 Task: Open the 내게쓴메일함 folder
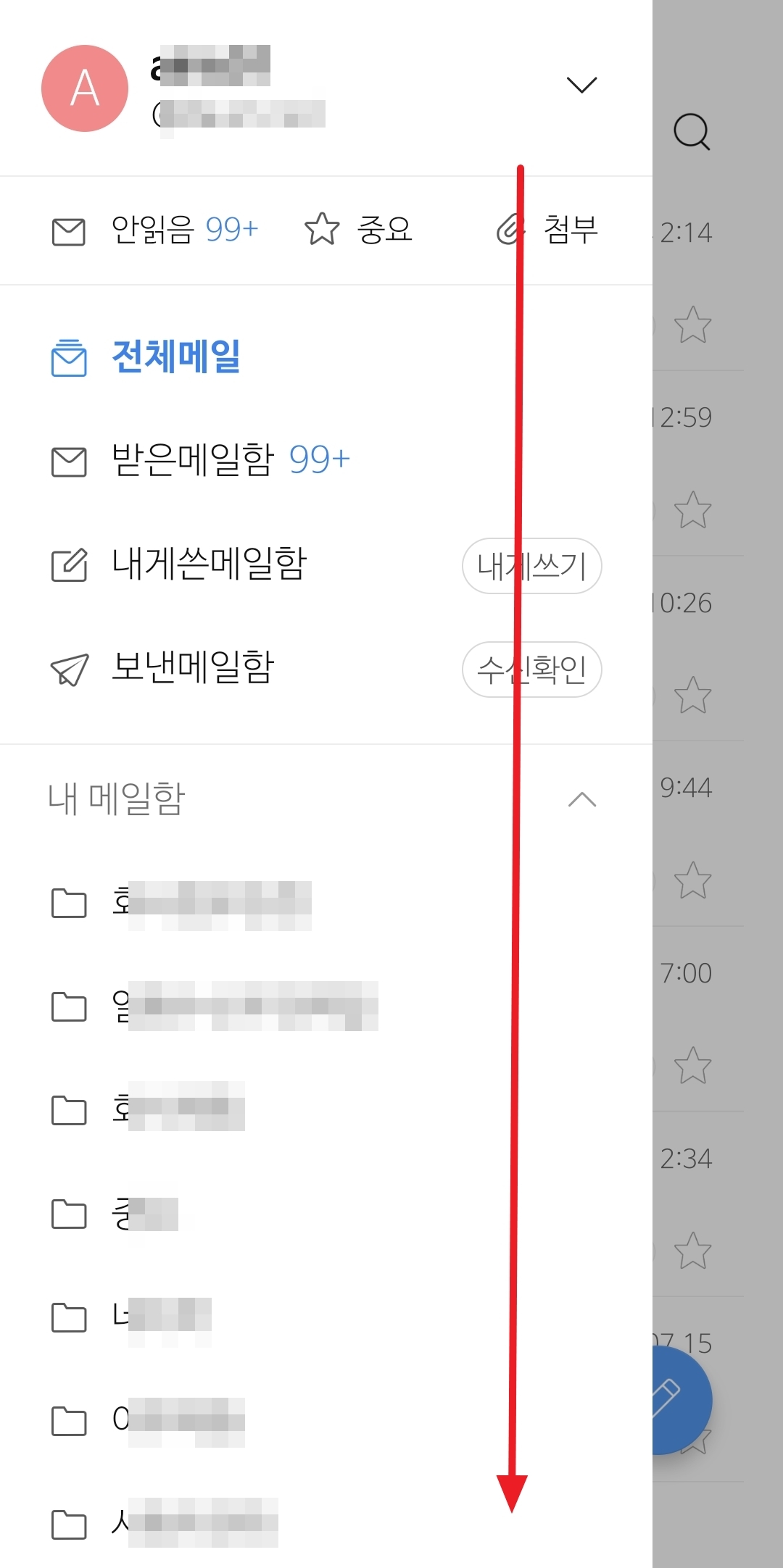209,564
